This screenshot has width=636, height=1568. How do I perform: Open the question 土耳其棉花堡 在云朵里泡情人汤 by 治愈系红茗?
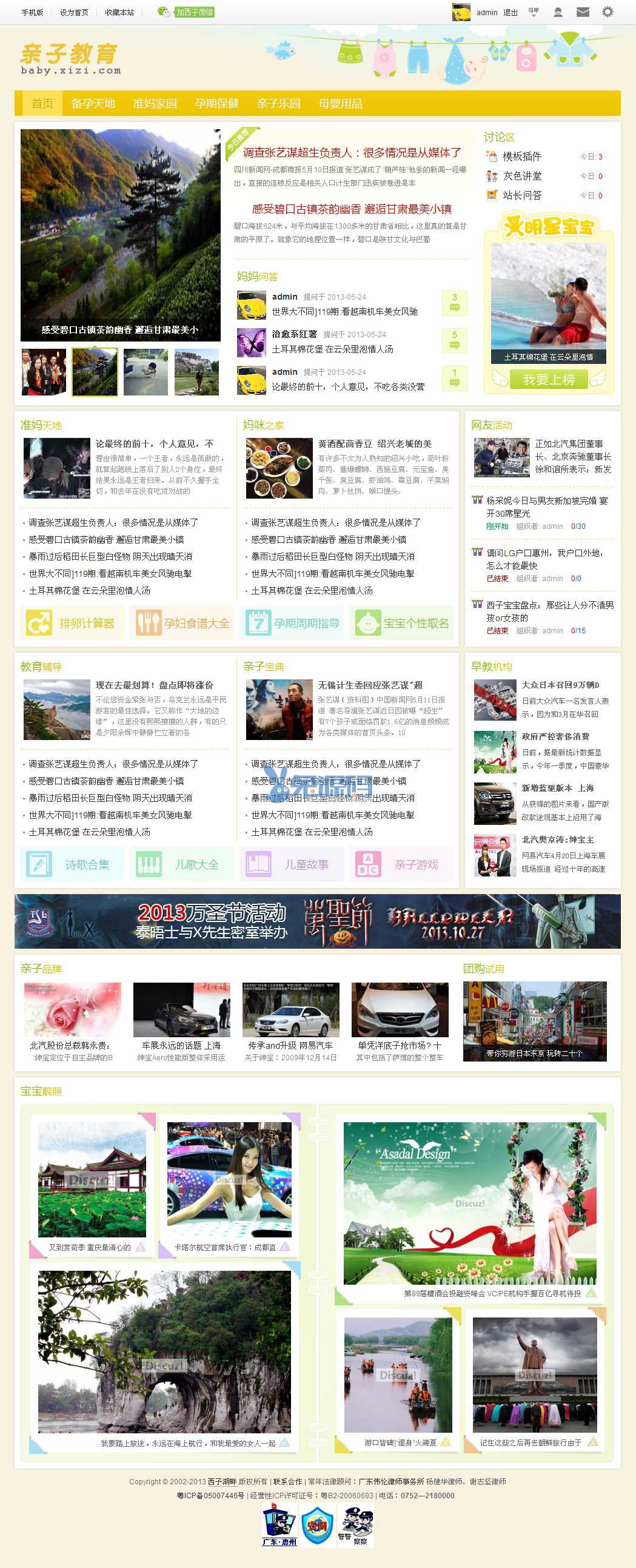332,349
